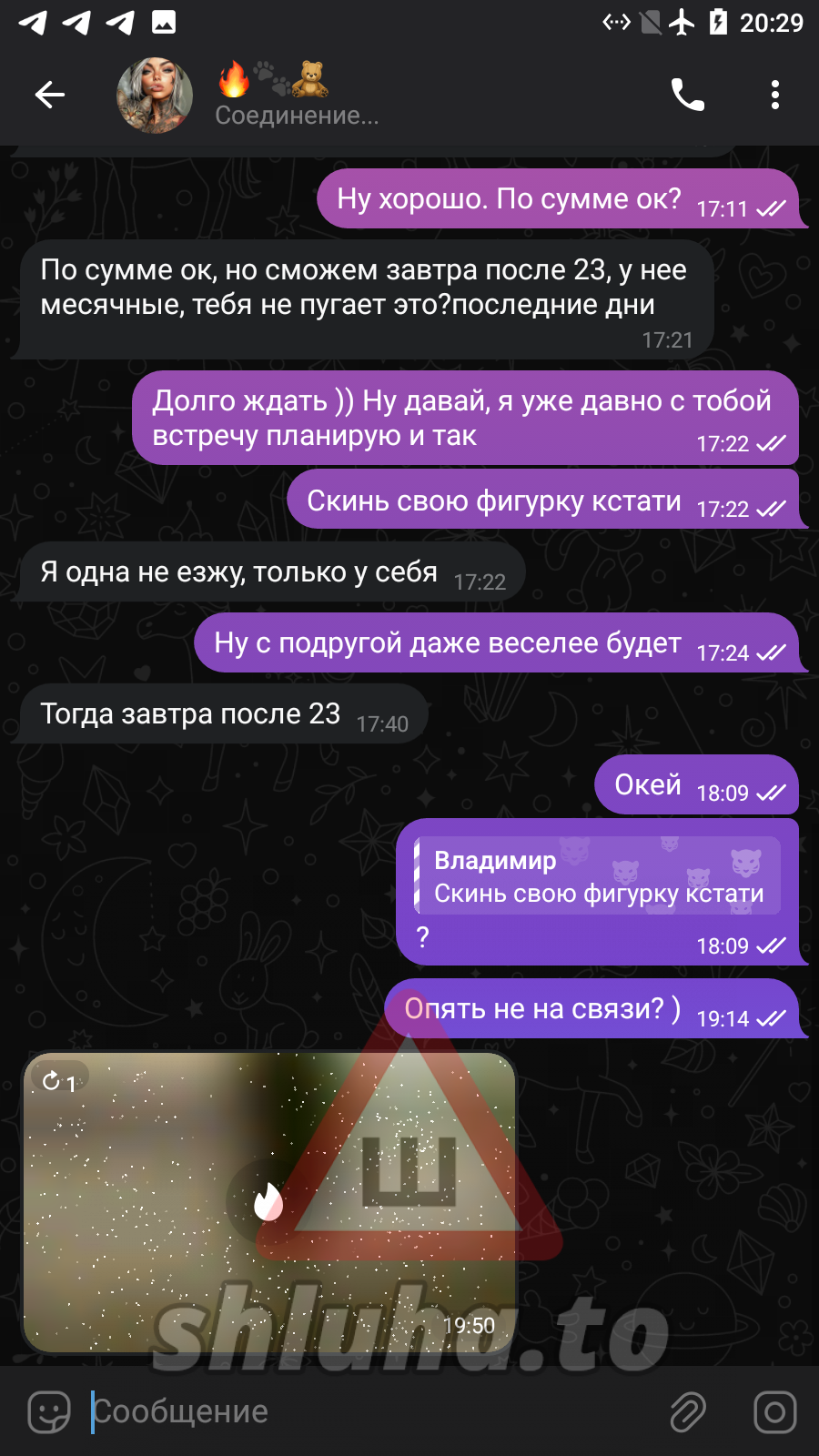The height and width of the screenshot is (1456, 819).
Task: Open the emoji and sticker panel
Action: coord(49,1412)
